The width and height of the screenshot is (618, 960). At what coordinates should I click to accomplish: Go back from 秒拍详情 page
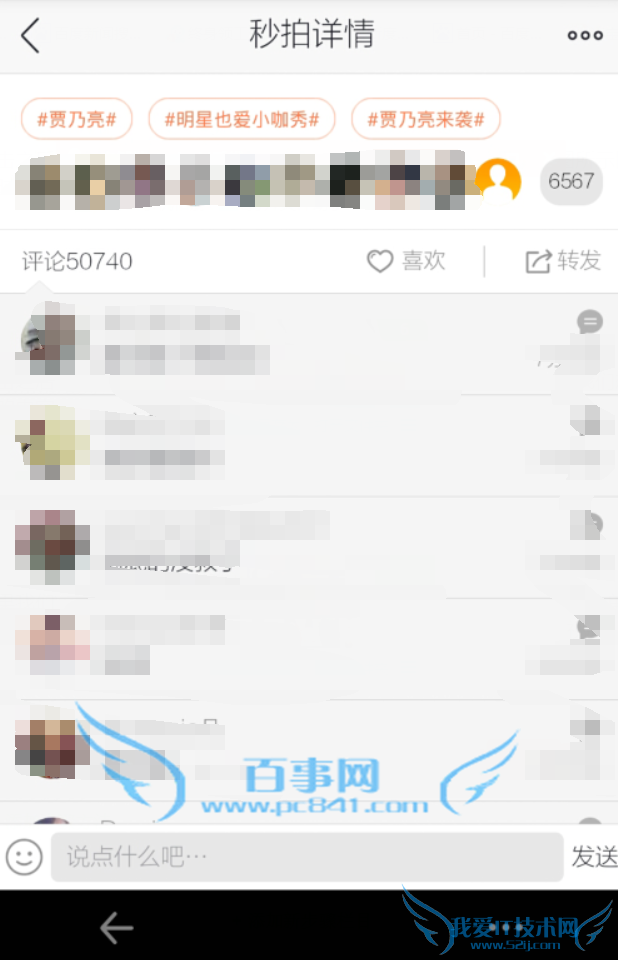(x=30, y=36)
